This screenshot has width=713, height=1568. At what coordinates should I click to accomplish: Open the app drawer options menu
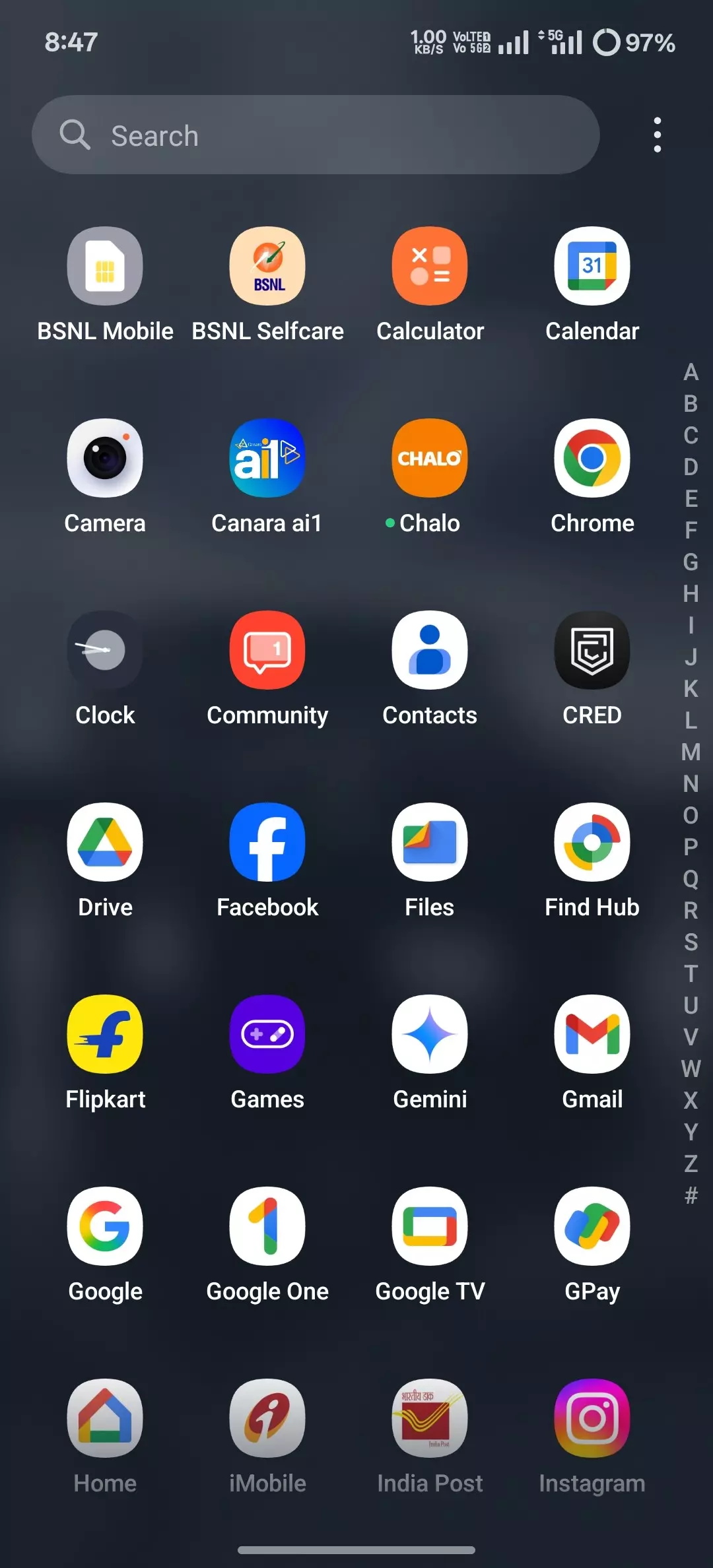coord(658,133)
